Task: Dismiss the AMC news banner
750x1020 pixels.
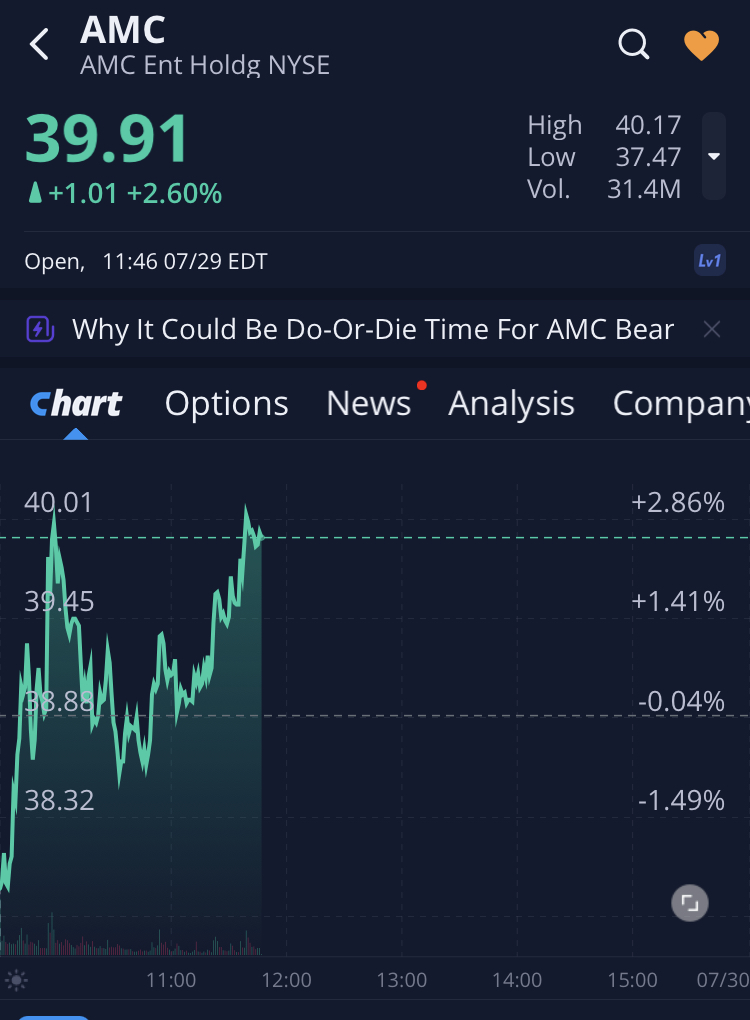Action: (711, 329)
